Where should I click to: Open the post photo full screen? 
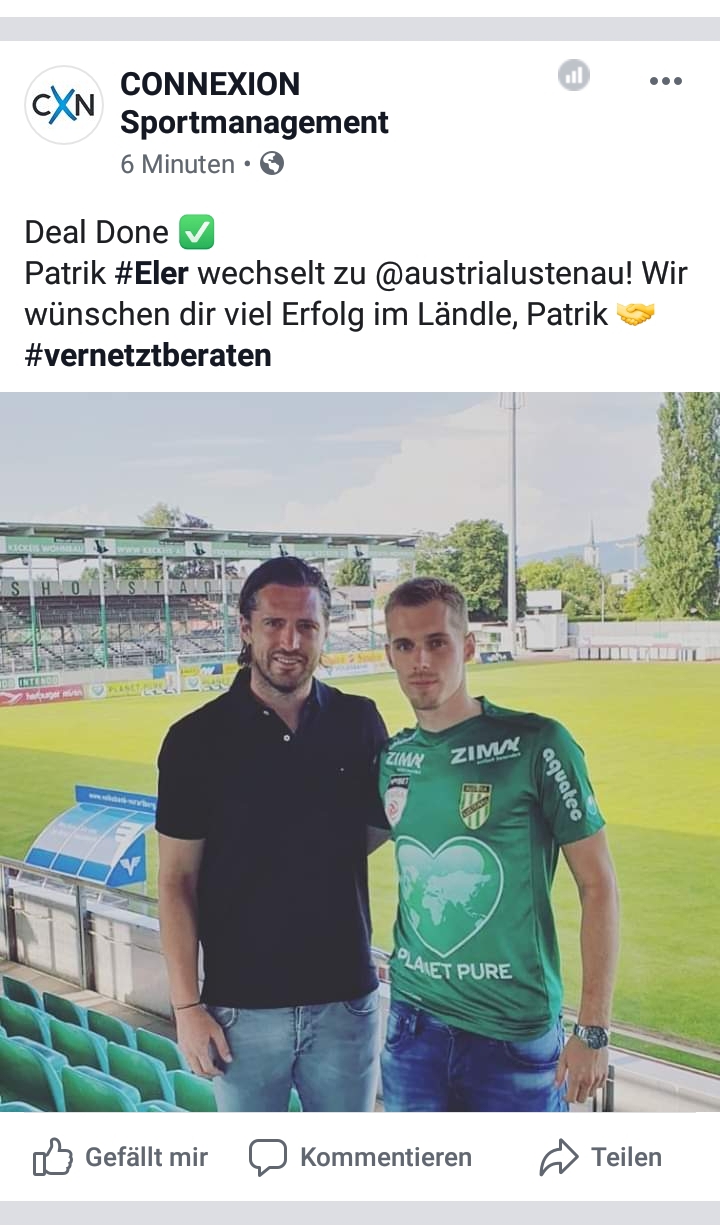tap(360, 750)
